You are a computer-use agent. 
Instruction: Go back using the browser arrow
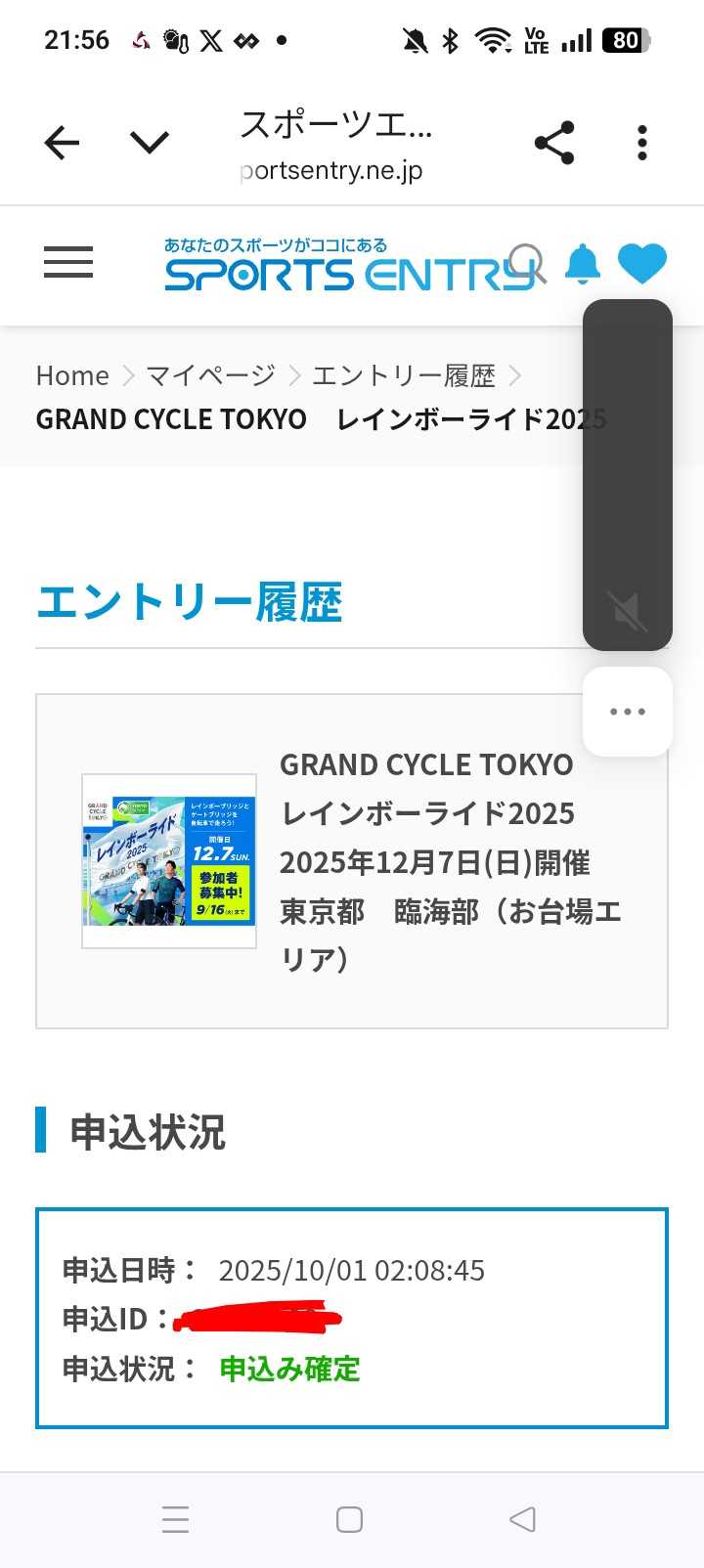coord(62,144)
